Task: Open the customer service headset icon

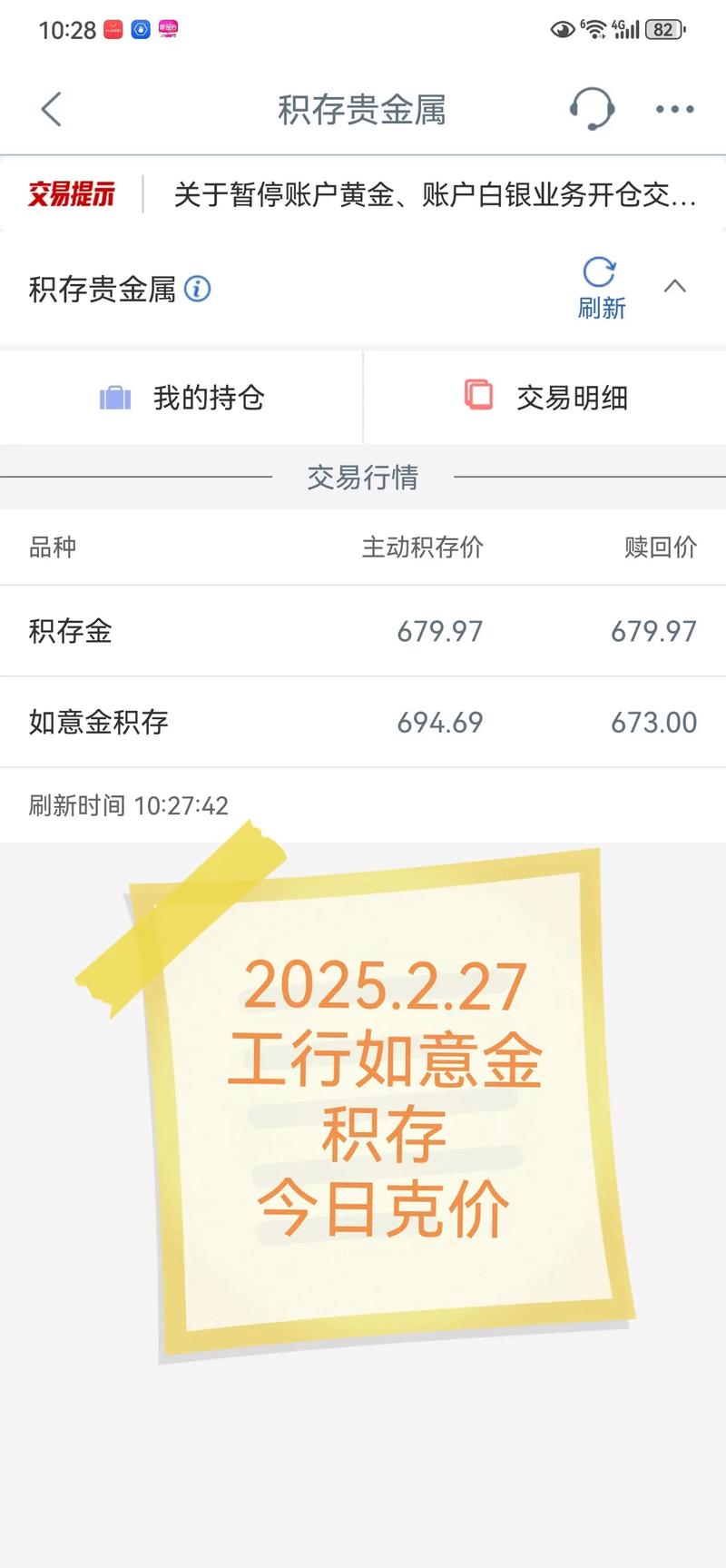Action: 591,108
